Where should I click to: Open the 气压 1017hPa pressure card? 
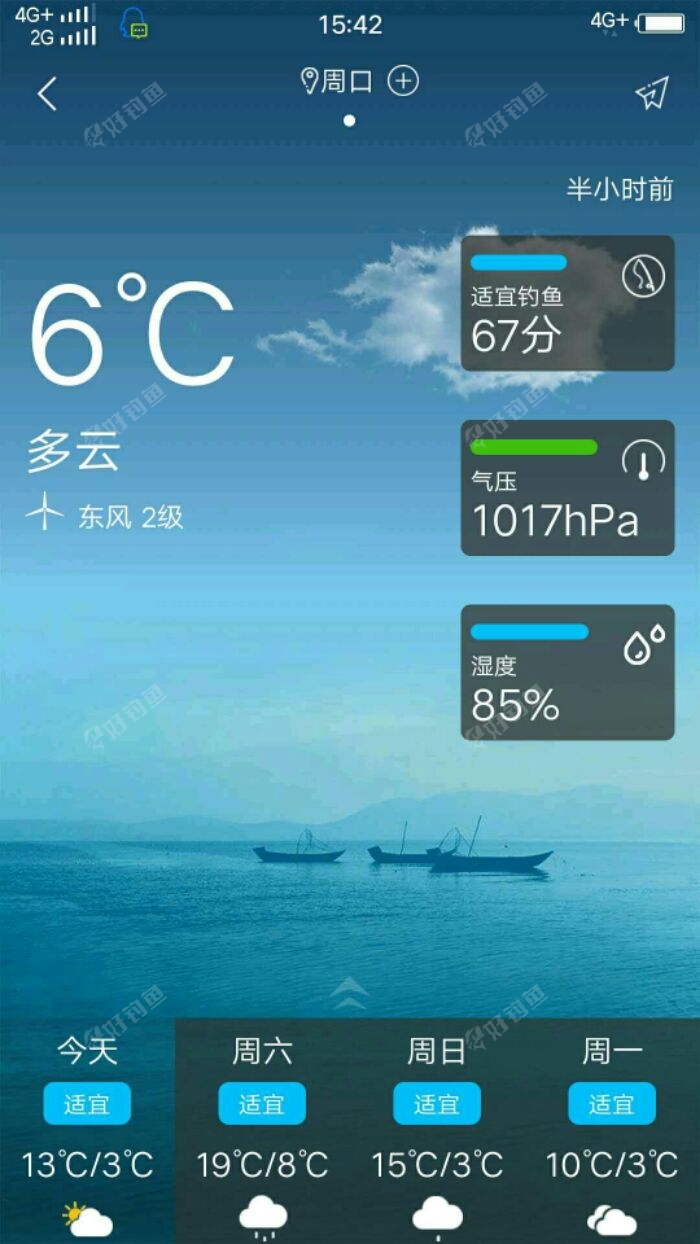tap(567, 488)
